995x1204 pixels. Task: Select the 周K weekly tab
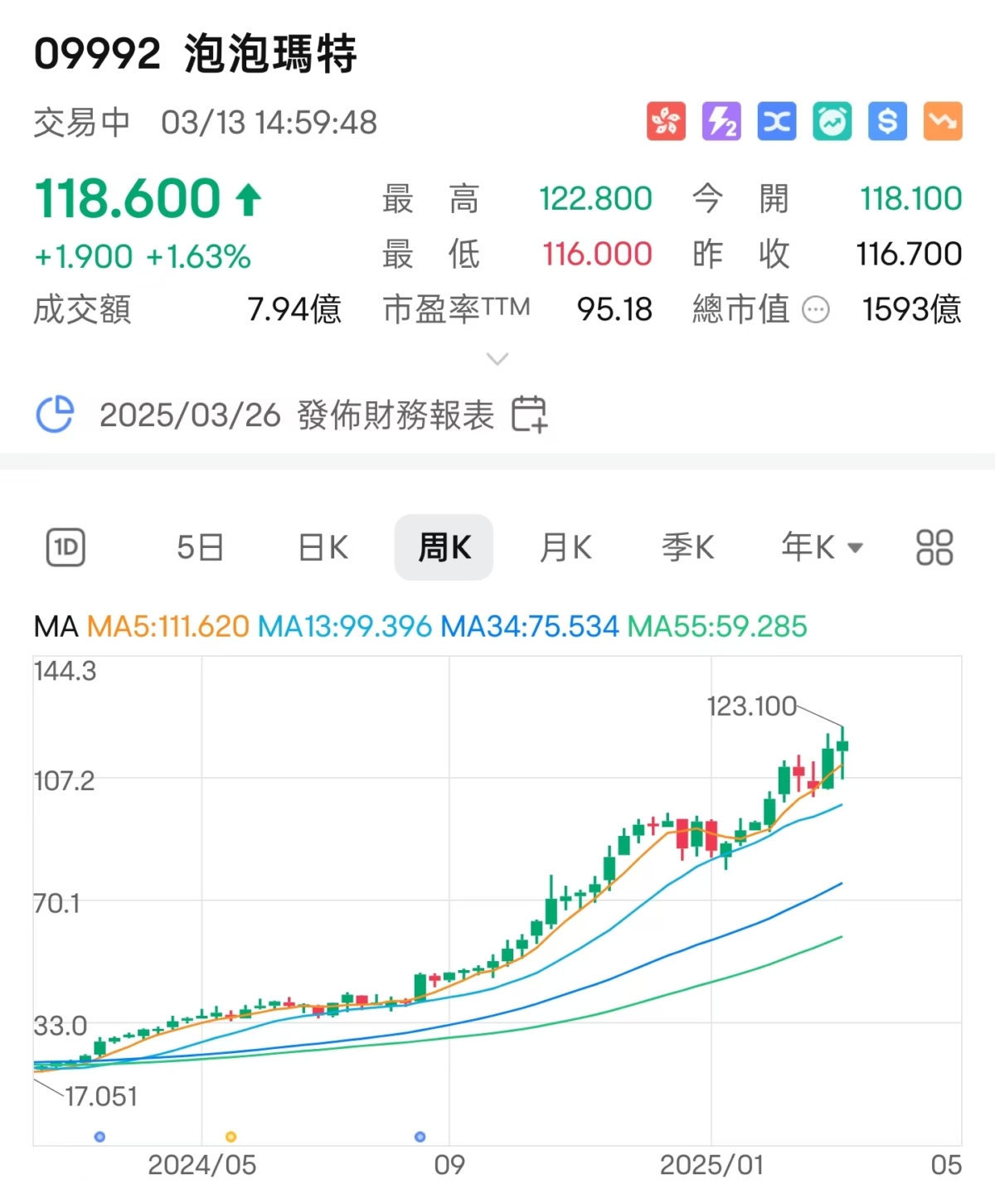pyautogui.click(x=444, y=547)
